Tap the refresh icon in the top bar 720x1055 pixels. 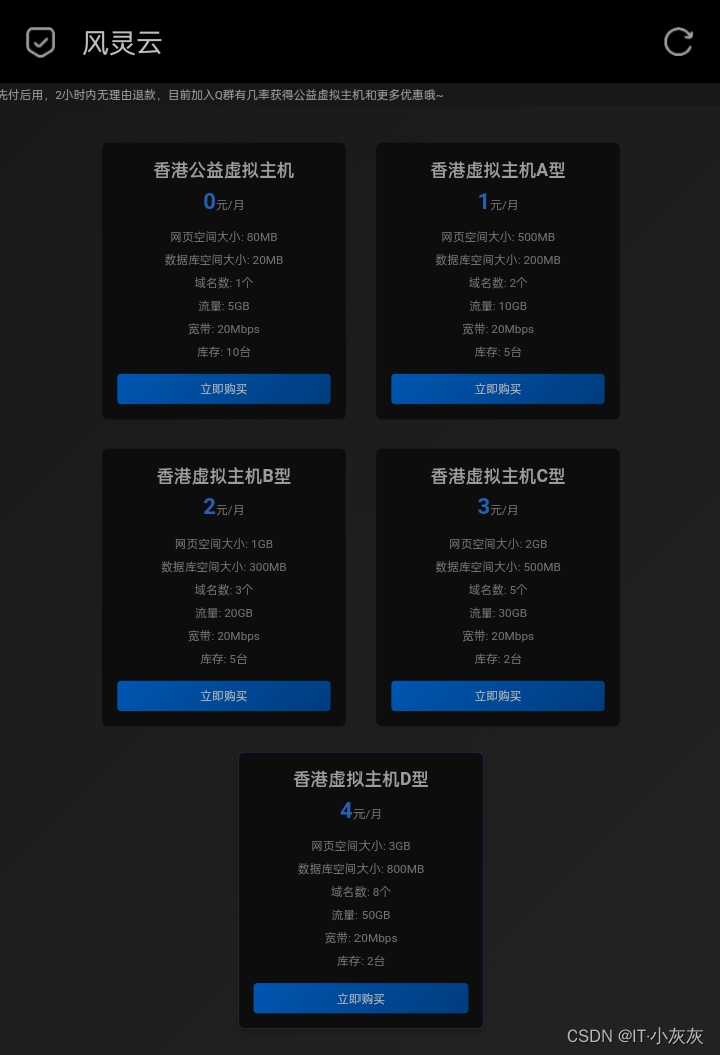click(x=678, y=41)
